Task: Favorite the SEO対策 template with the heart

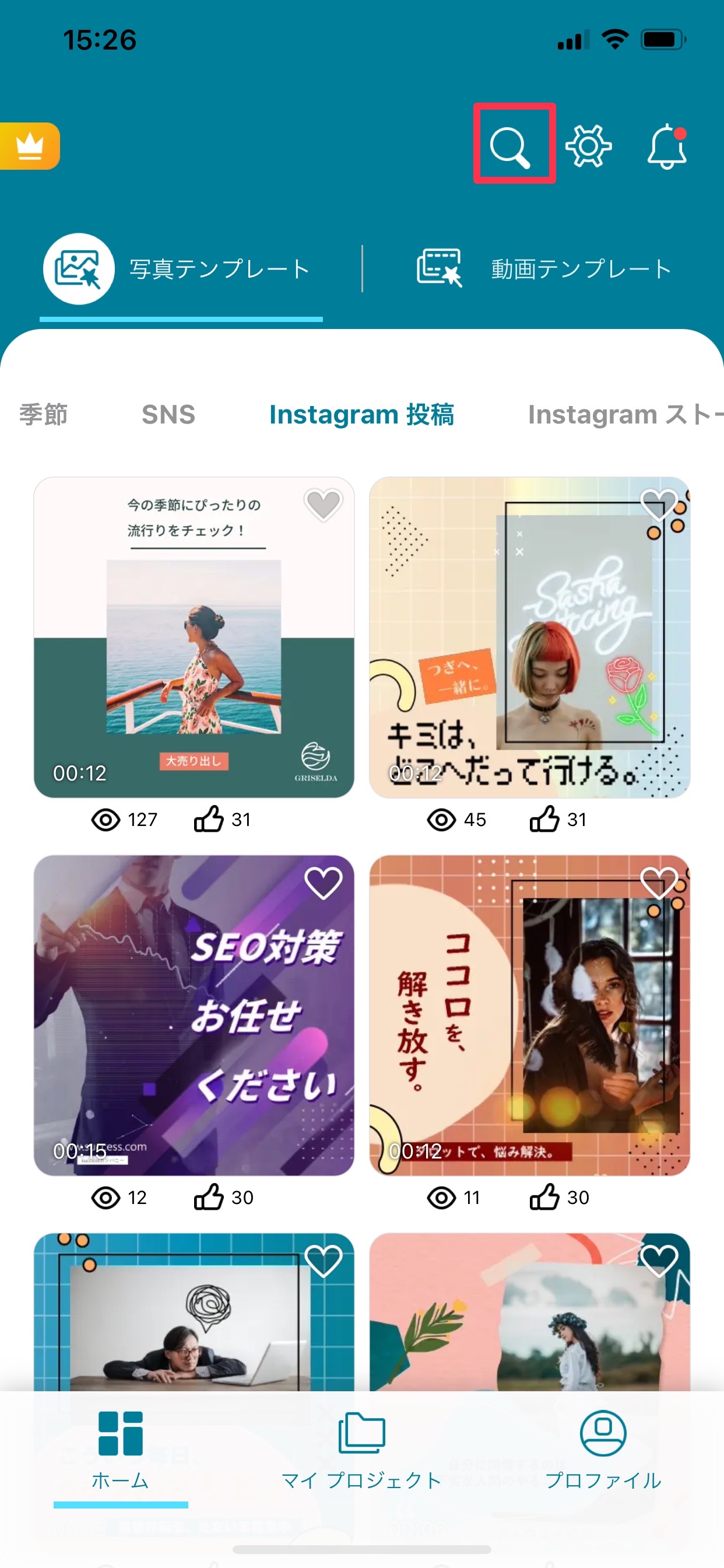Action: tap(323, 883)
